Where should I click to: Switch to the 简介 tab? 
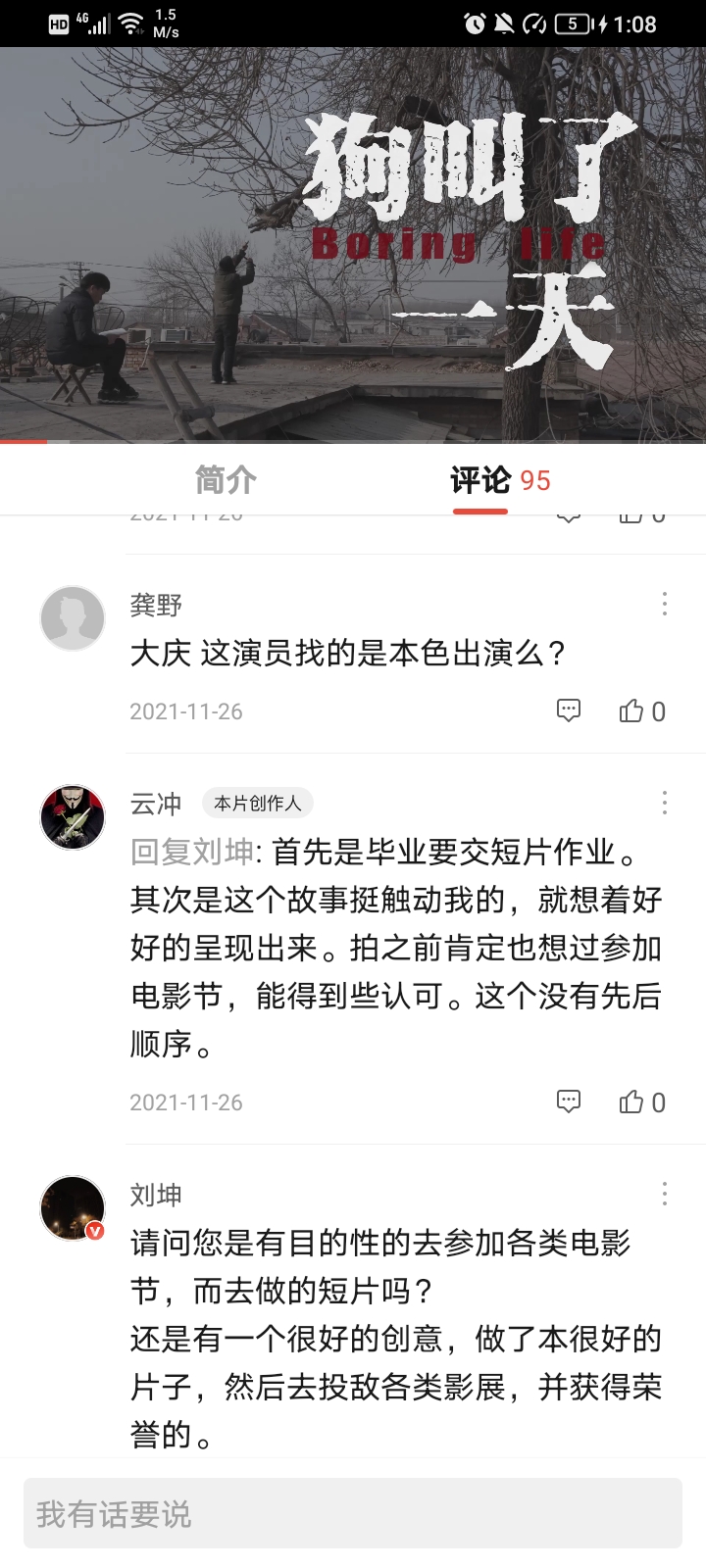click(x=226, y=480)
